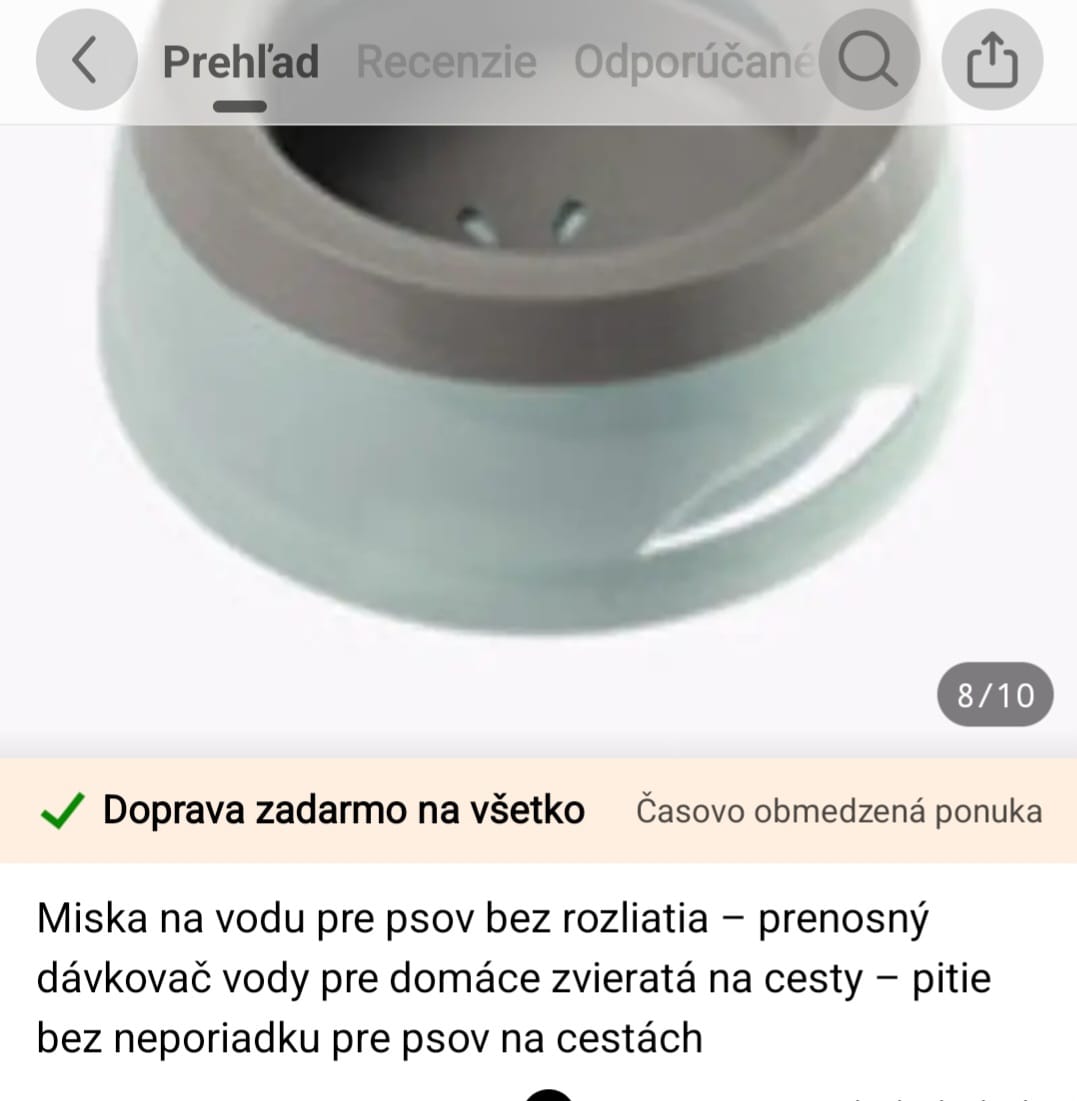
Task: Open the bowl product image fullscreen
Action: 538,420
